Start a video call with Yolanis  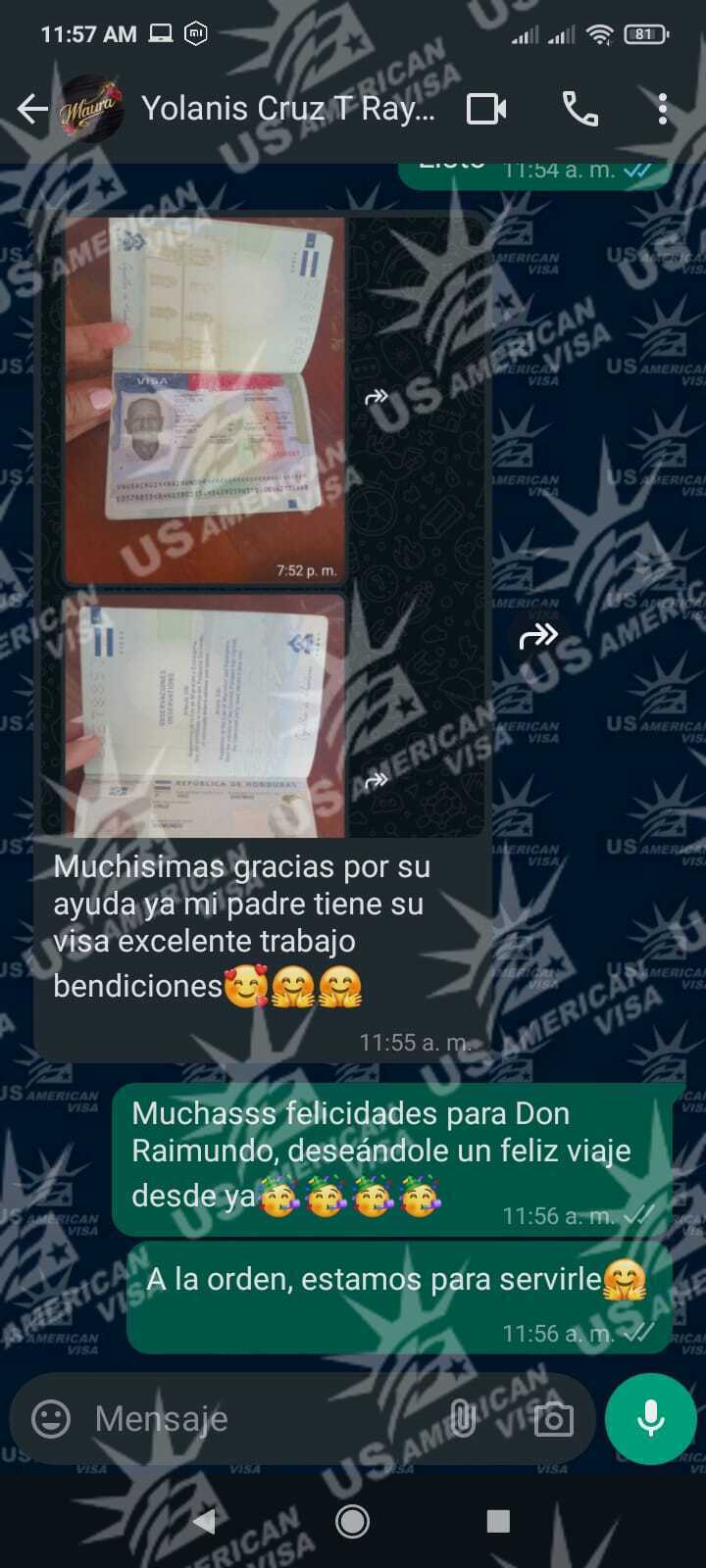(486, 109)
